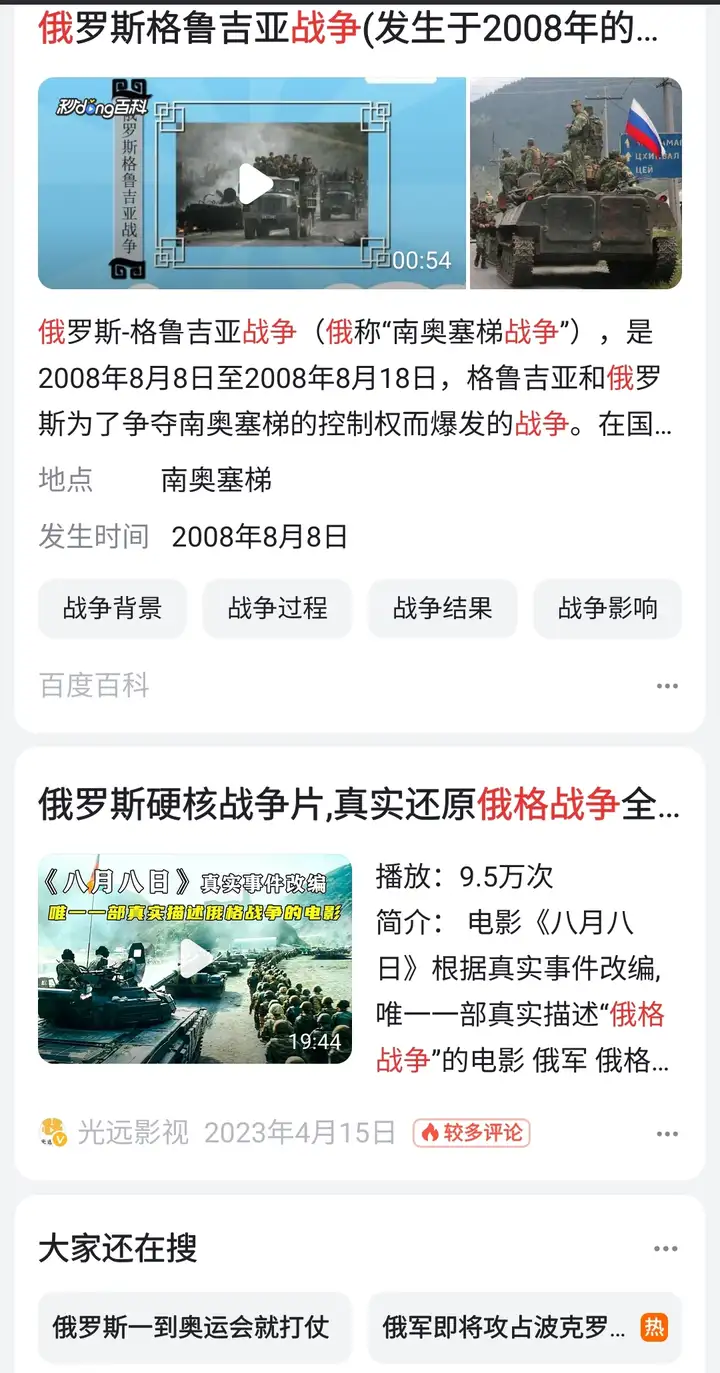Select the 战争结果 chip
The height and width of the screenshot is (1373, 720).
click(442, 608)
